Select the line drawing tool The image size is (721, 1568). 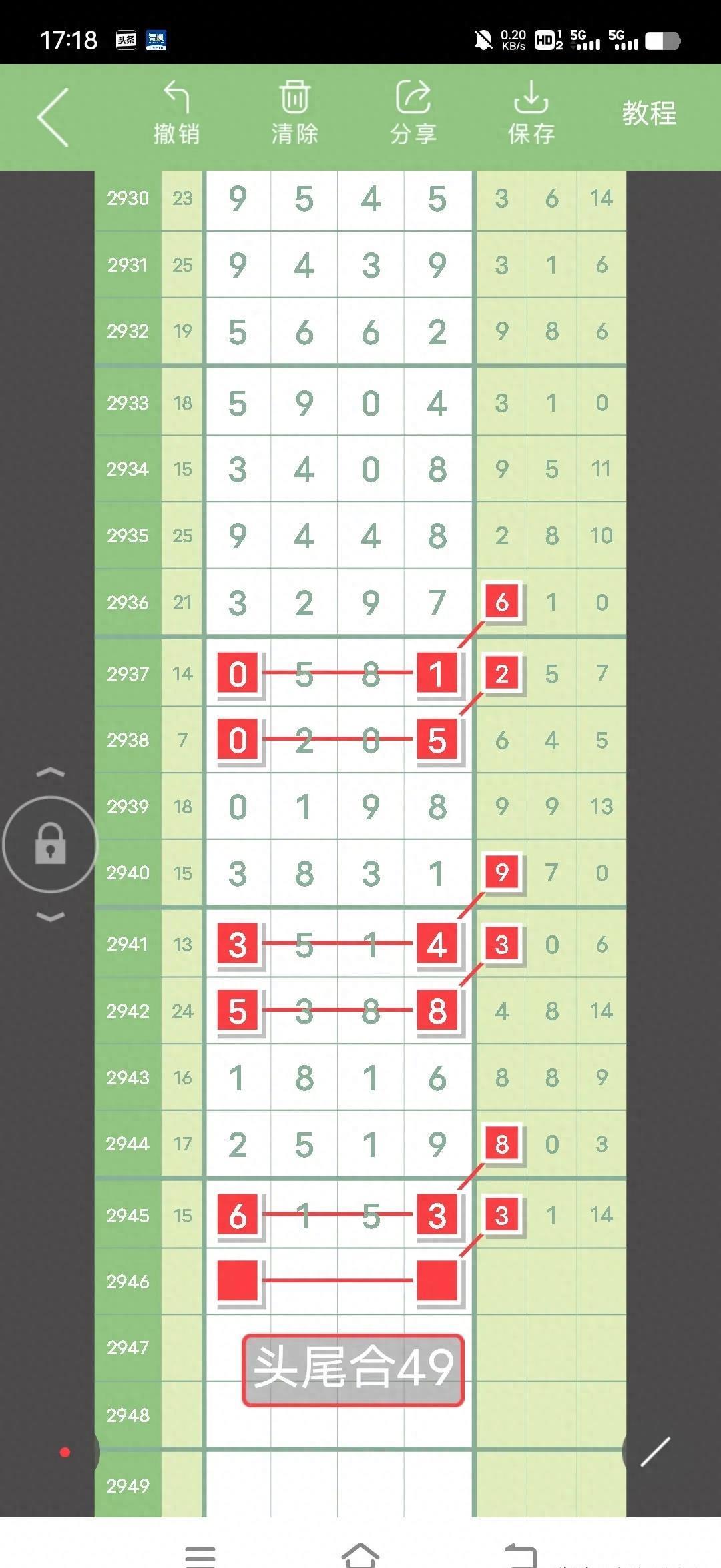pos(655,1451)
